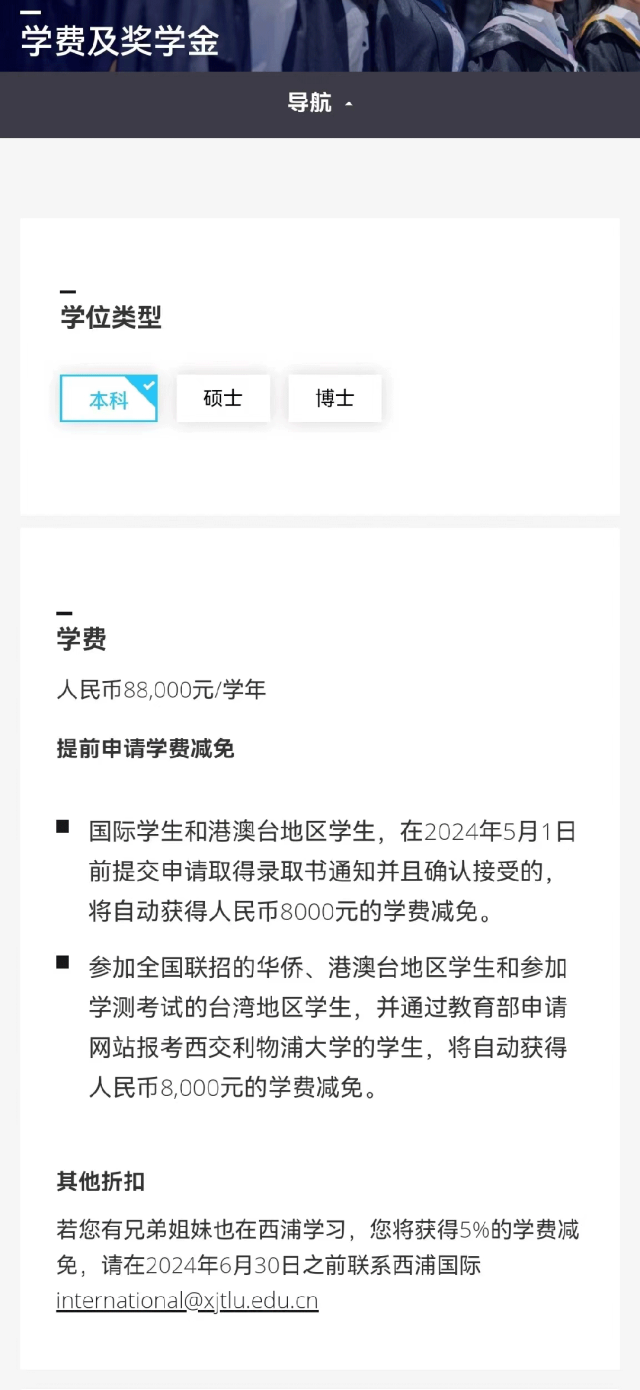Select the 本科 degree type
The width and height of the screenshot is (640, 1390).
(x=109, y=399)
